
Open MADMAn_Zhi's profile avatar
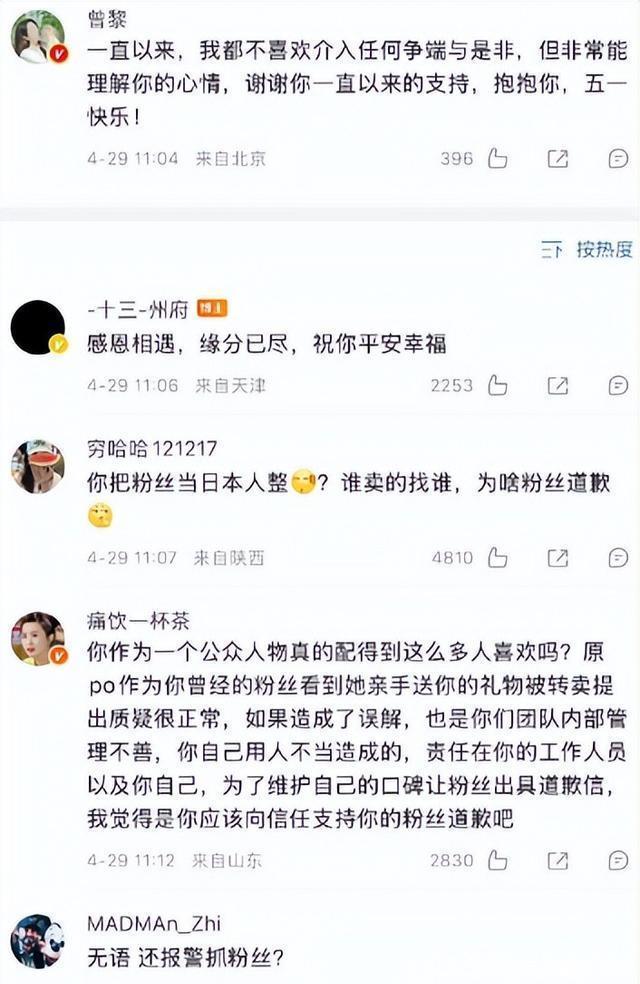38,941
